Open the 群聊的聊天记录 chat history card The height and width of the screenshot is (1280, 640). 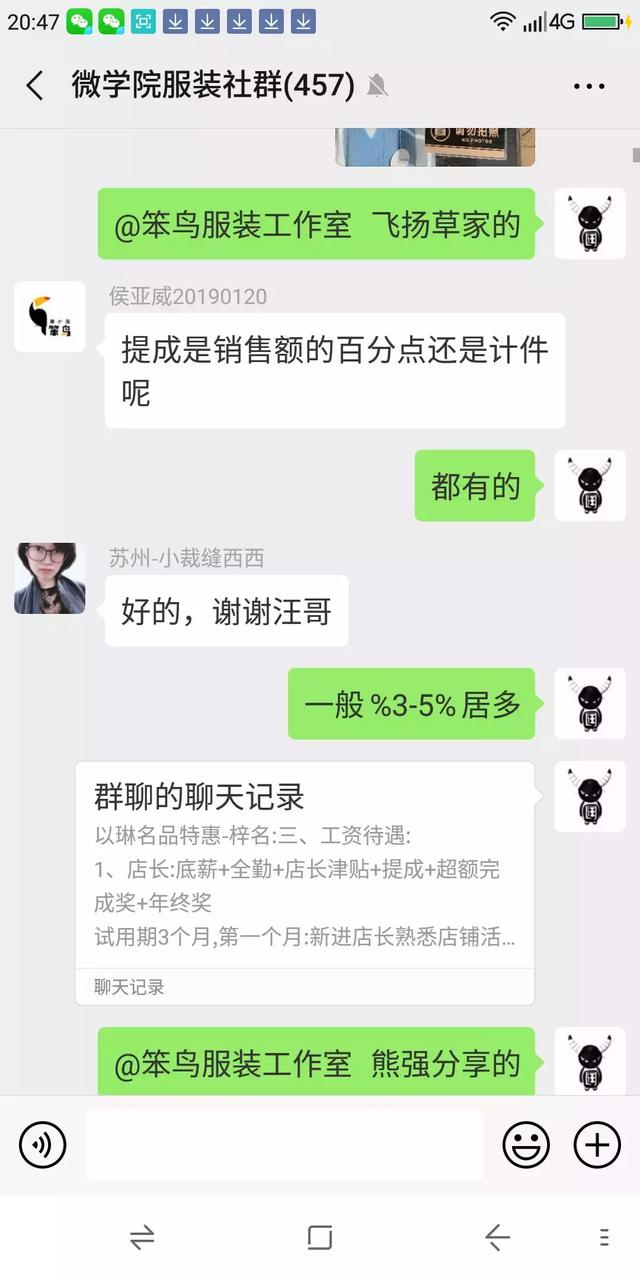tap(304, 882)
